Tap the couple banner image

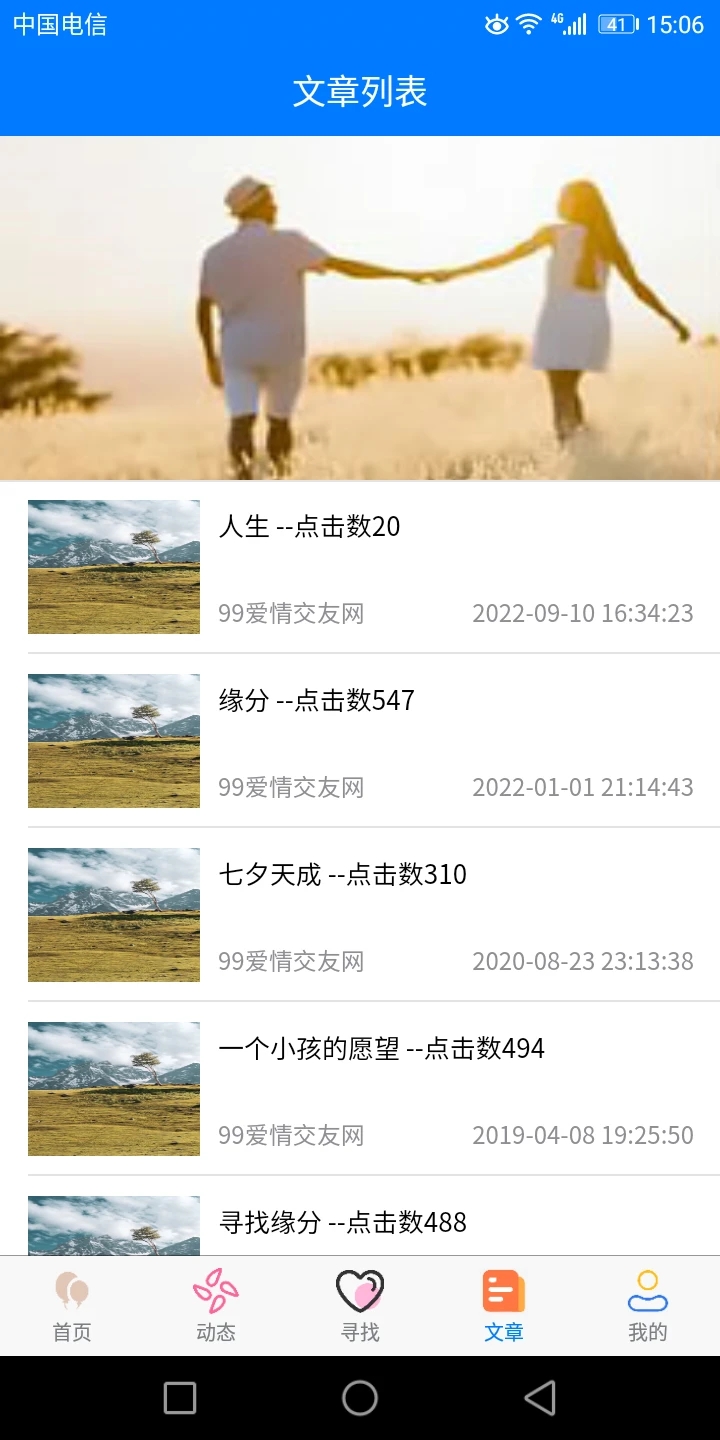click(x=360, y=307)
